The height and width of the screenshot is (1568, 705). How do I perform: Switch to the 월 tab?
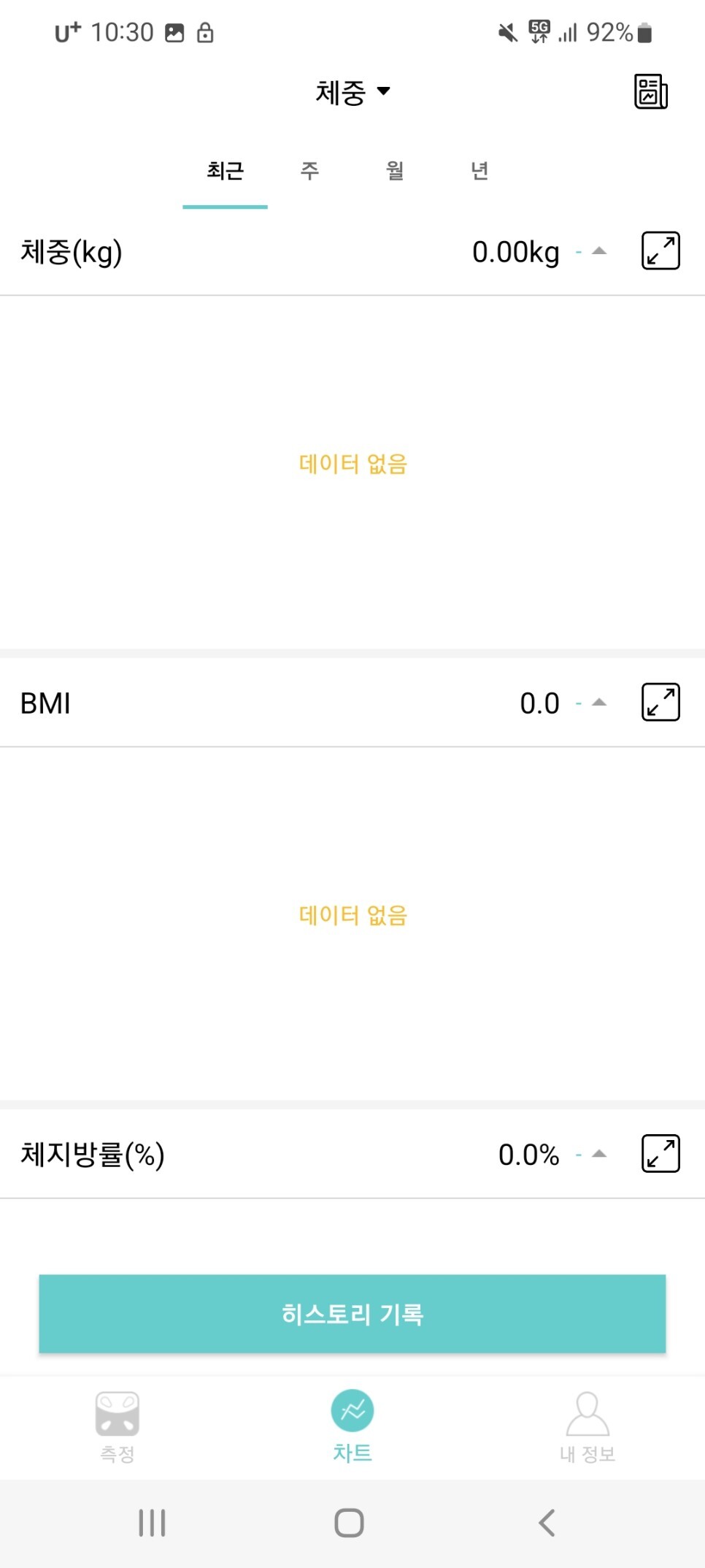point(395,172)
